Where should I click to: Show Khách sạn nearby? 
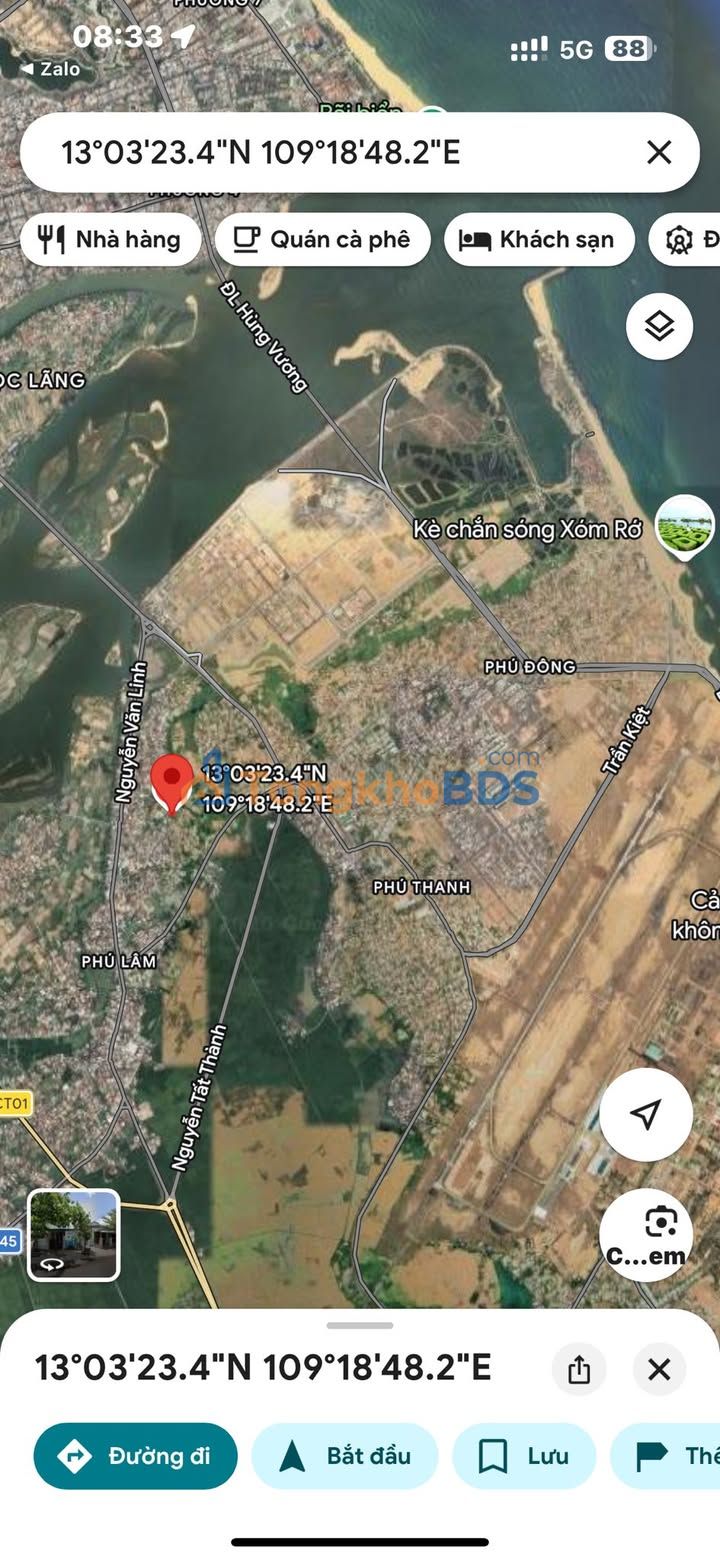tap(539, 239)
